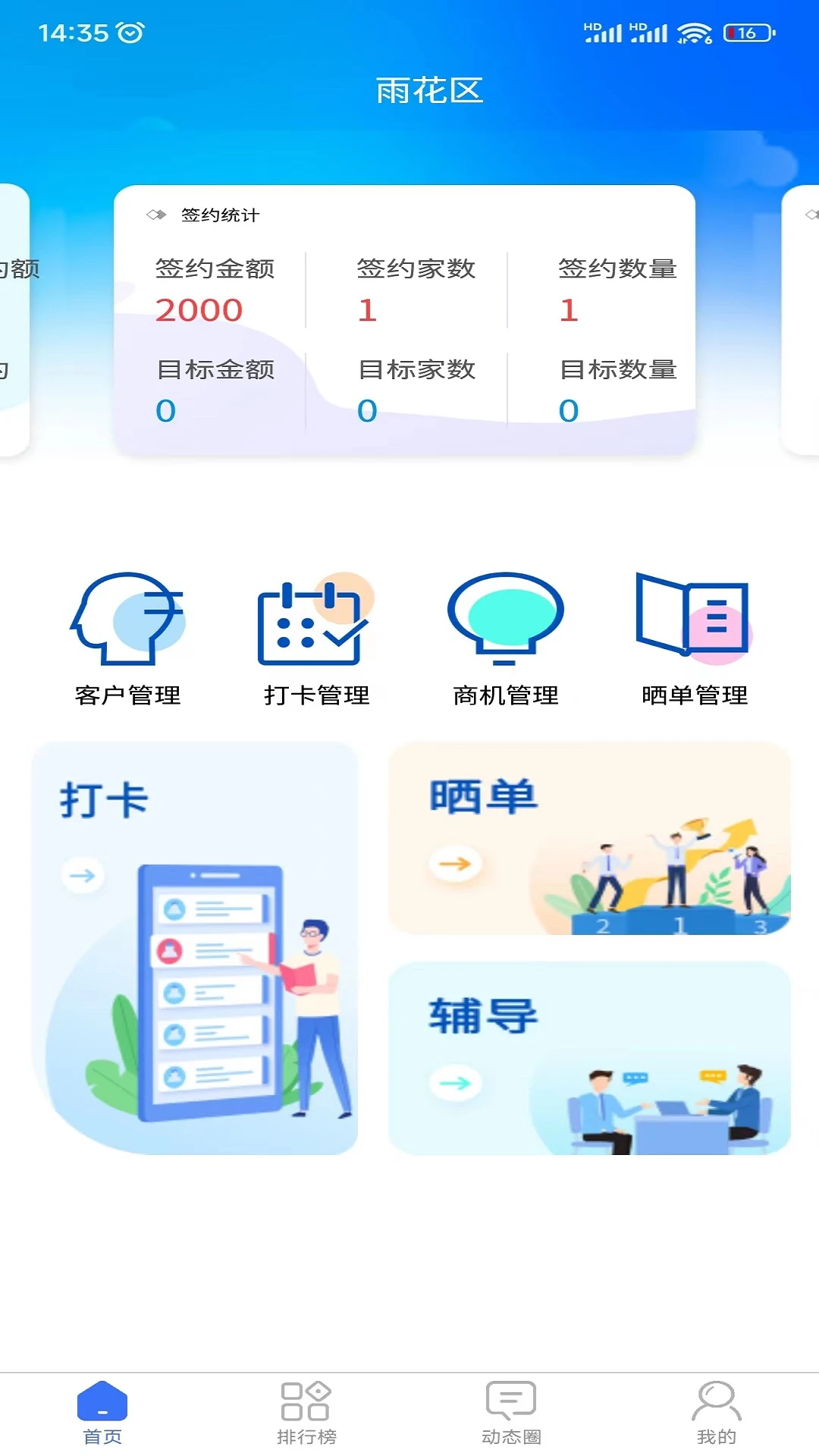Open 晒单管理 order sharing management
Image resolution: width=819 pixels, height=1456 pixels.
click(694, 639)
